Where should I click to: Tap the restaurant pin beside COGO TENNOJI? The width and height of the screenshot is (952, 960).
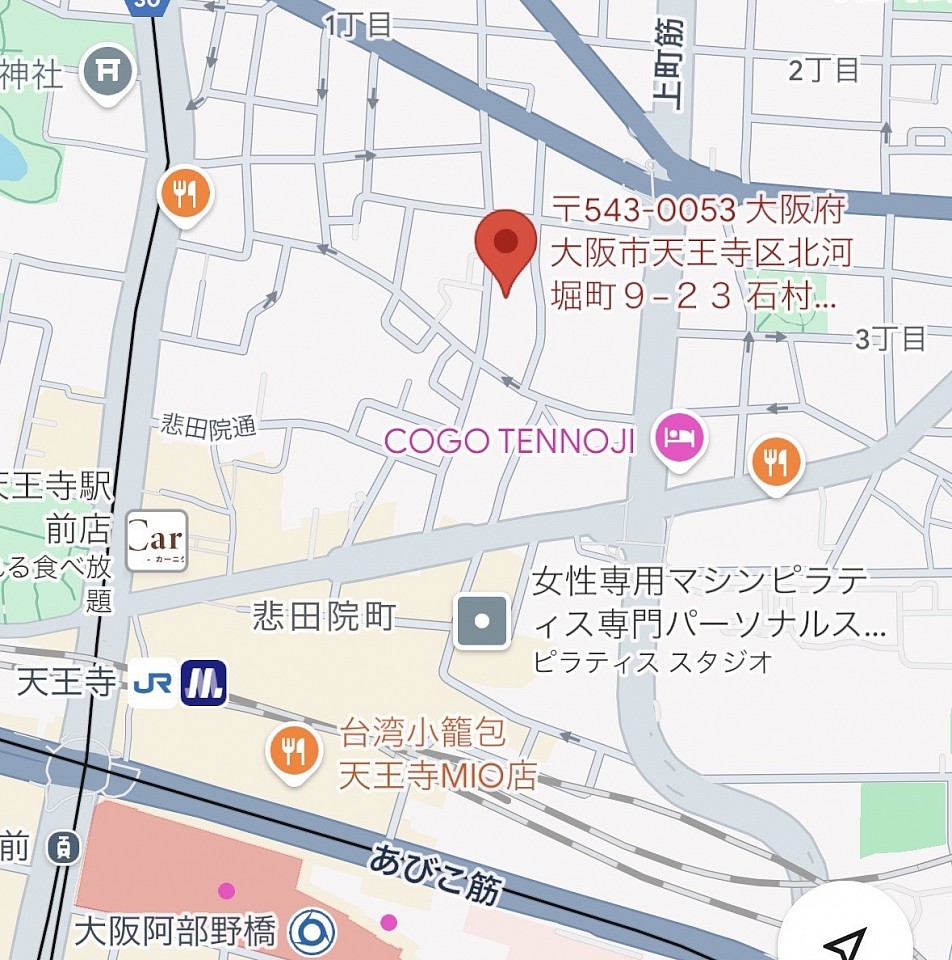click(774, 462)
